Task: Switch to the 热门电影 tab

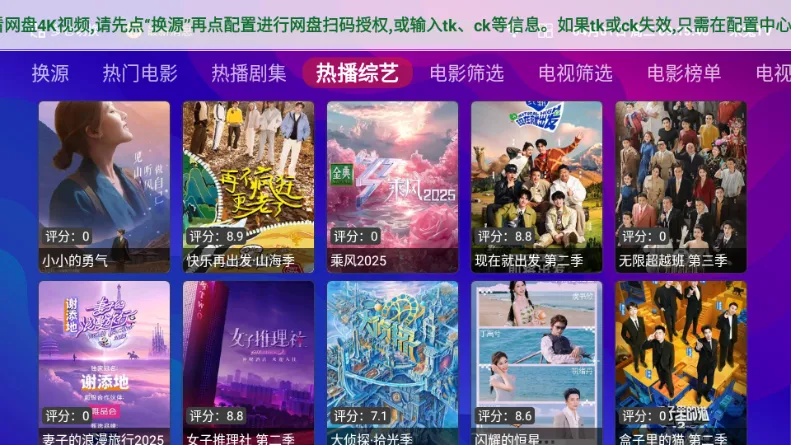Action: pos(140,73)
